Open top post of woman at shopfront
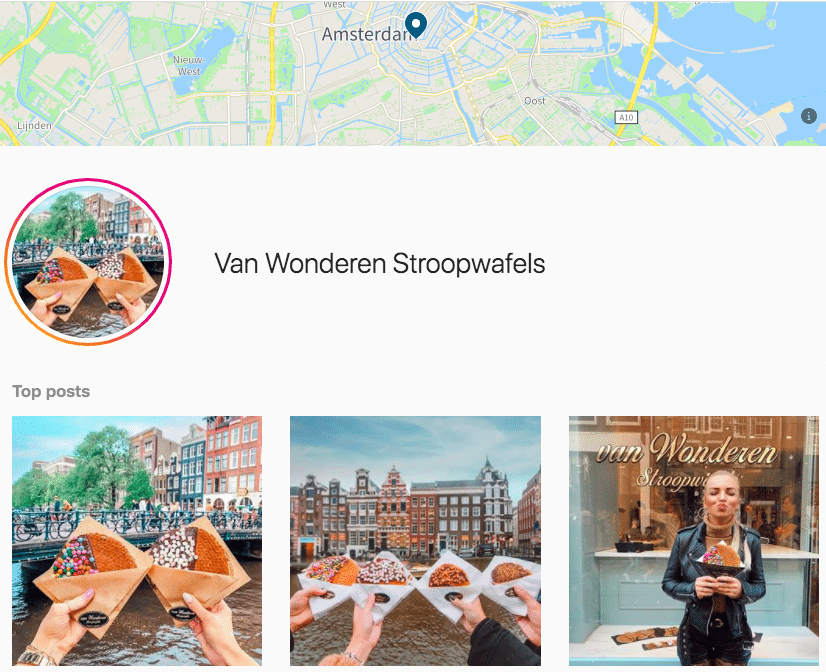Image resolution: width=826 pixels, height=672 pixels. coord(694,540)
